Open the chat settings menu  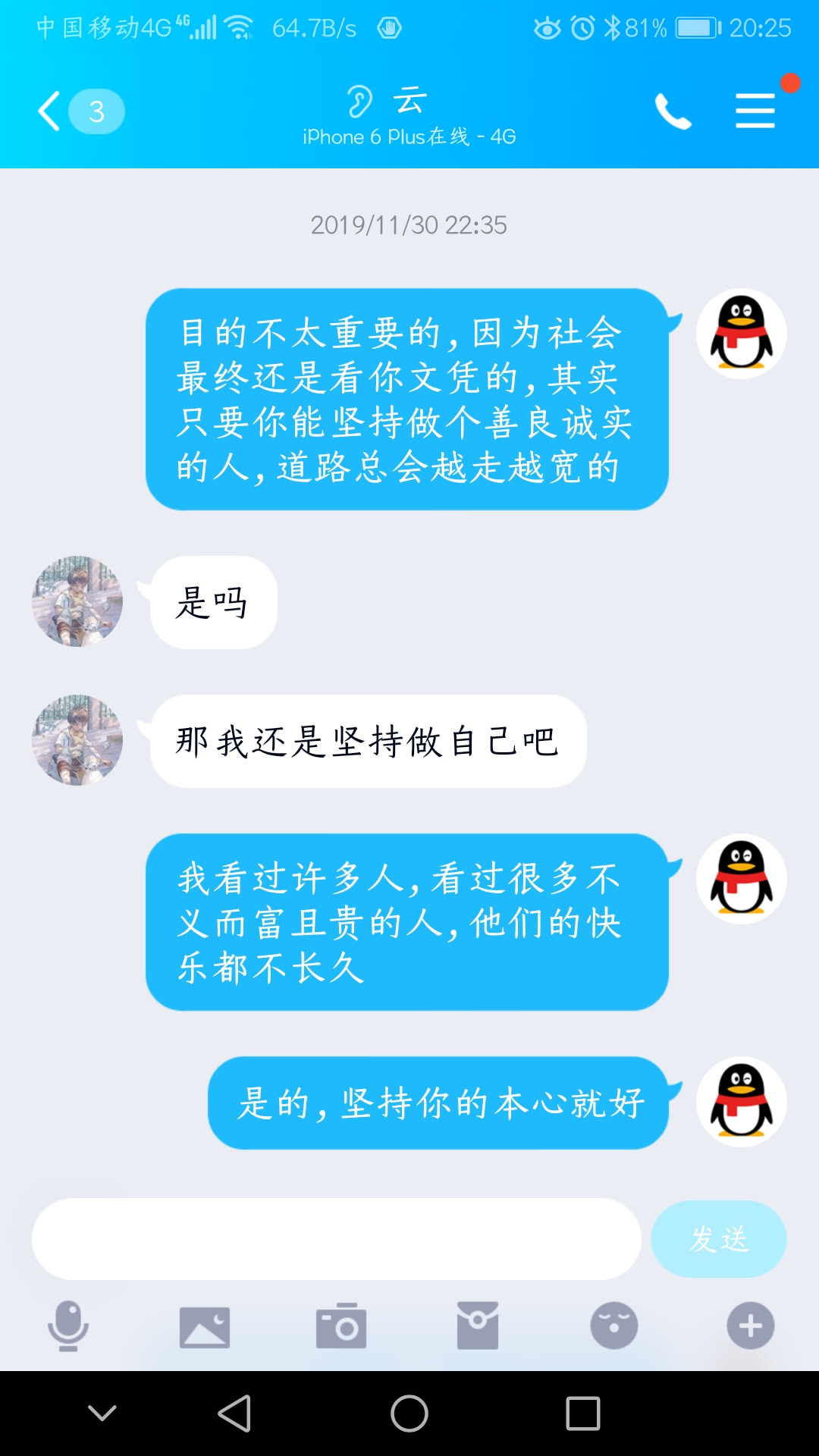point(755,111)
